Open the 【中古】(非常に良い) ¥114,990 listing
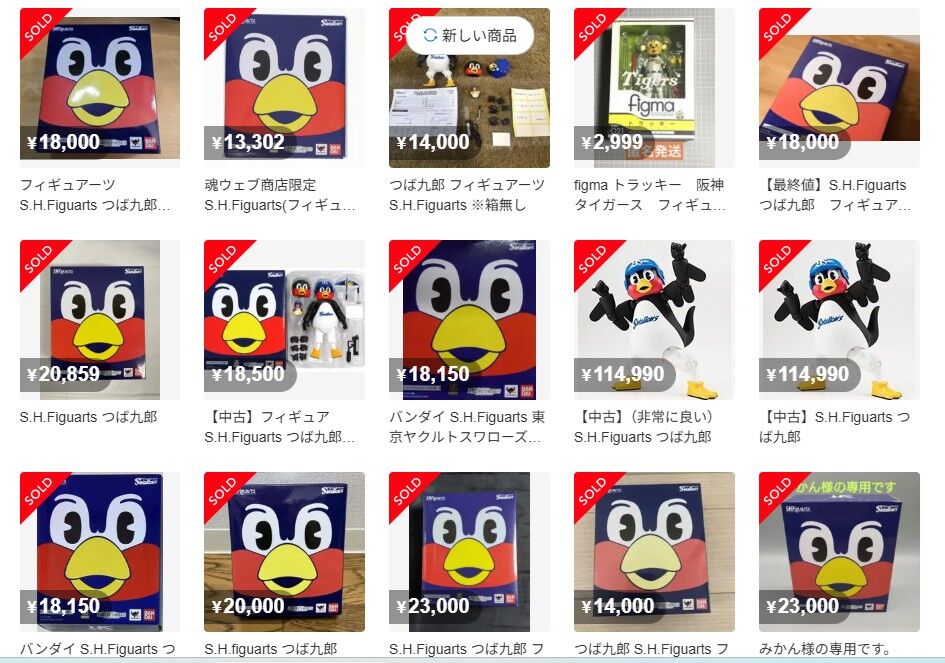This screenshot has height=663, width=945. pos(654,320)
